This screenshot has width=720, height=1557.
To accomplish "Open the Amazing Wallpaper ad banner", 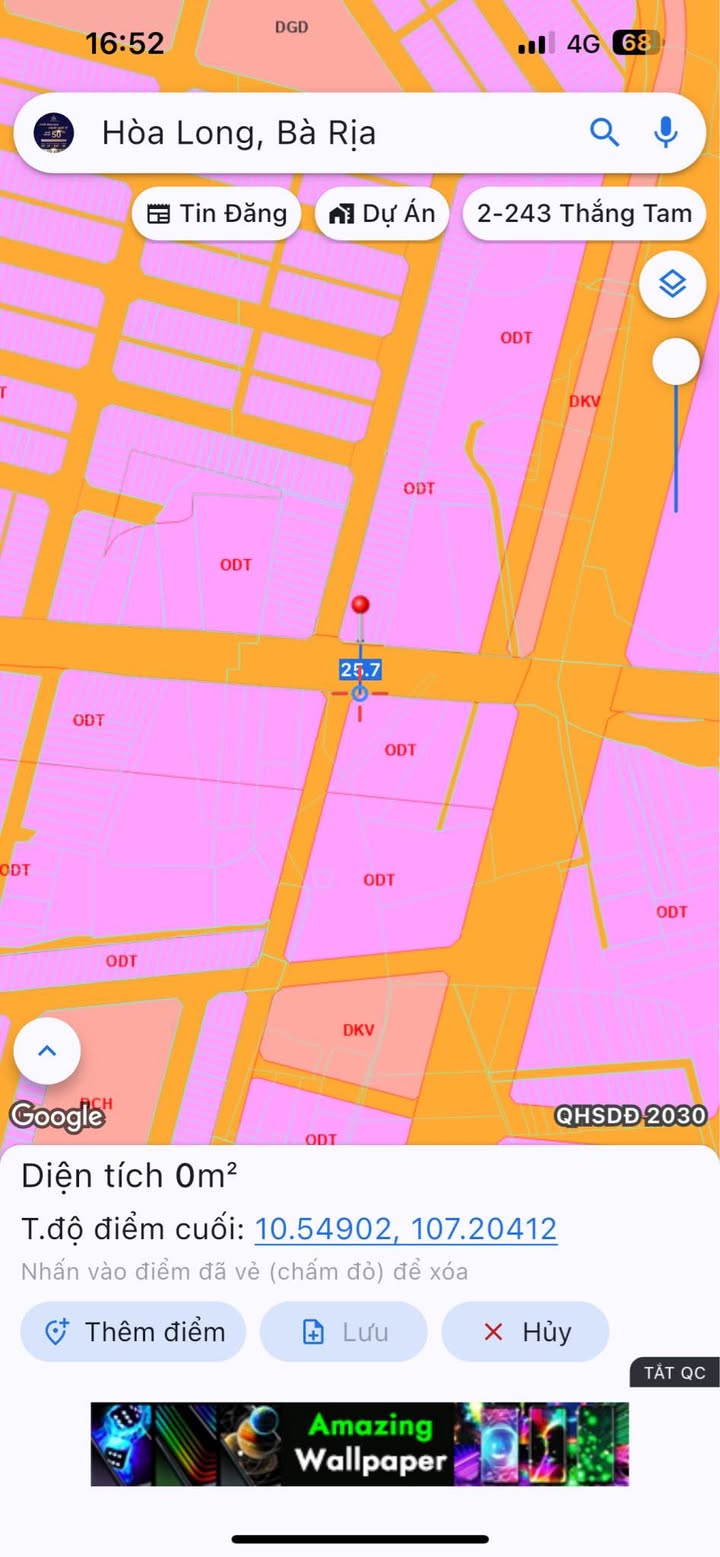I will 360,1443.
